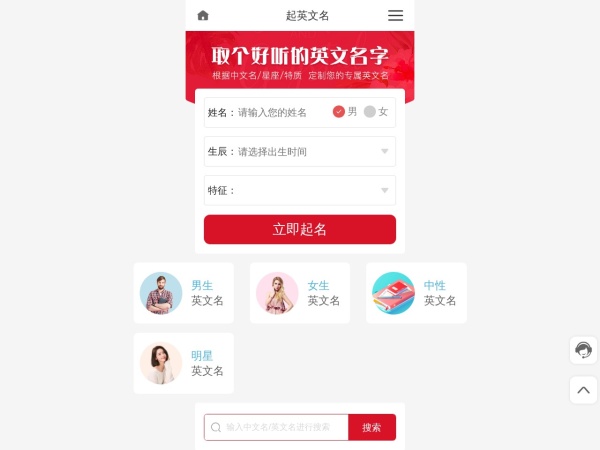Tap the 立即起名 button
The height and width of the screenshot is (450, 600).
pyautogui.click(x=300, y=229)
